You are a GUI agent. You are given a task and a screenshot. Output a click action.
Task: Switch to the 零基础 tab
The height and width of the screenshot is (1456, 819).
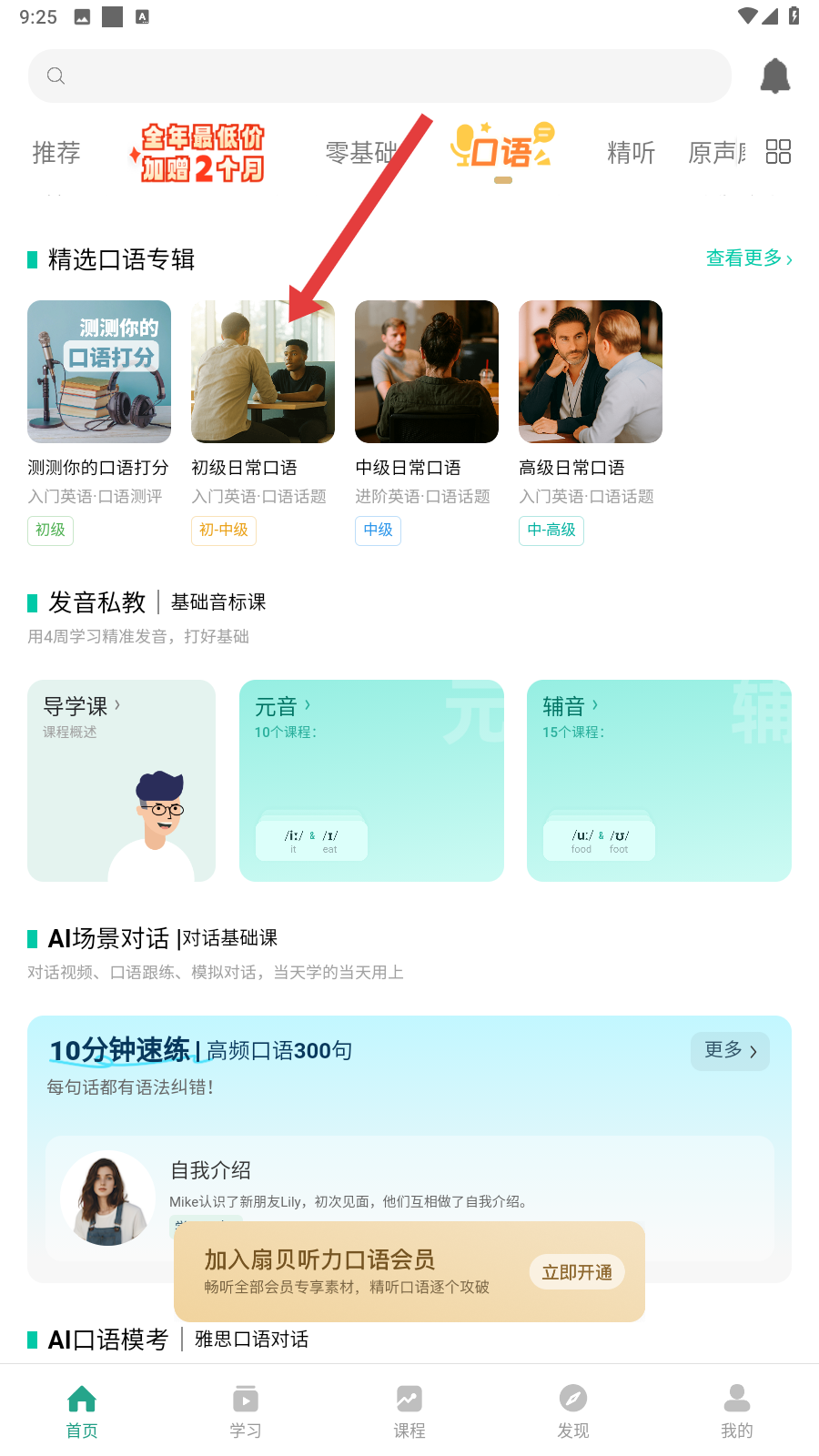point(360,153)
